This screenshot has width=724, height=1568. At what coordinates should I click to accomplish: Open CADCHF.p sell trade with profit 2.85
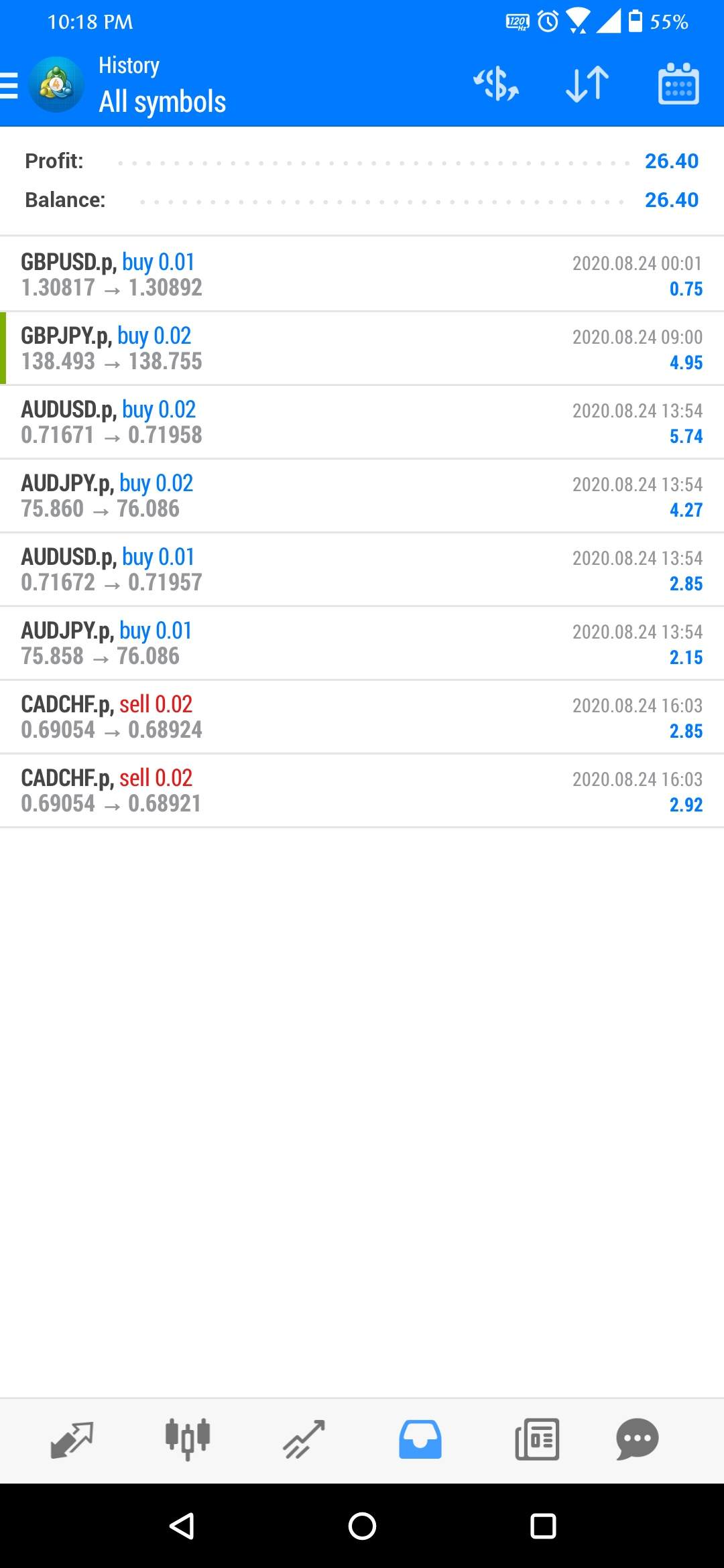(362, 717)
